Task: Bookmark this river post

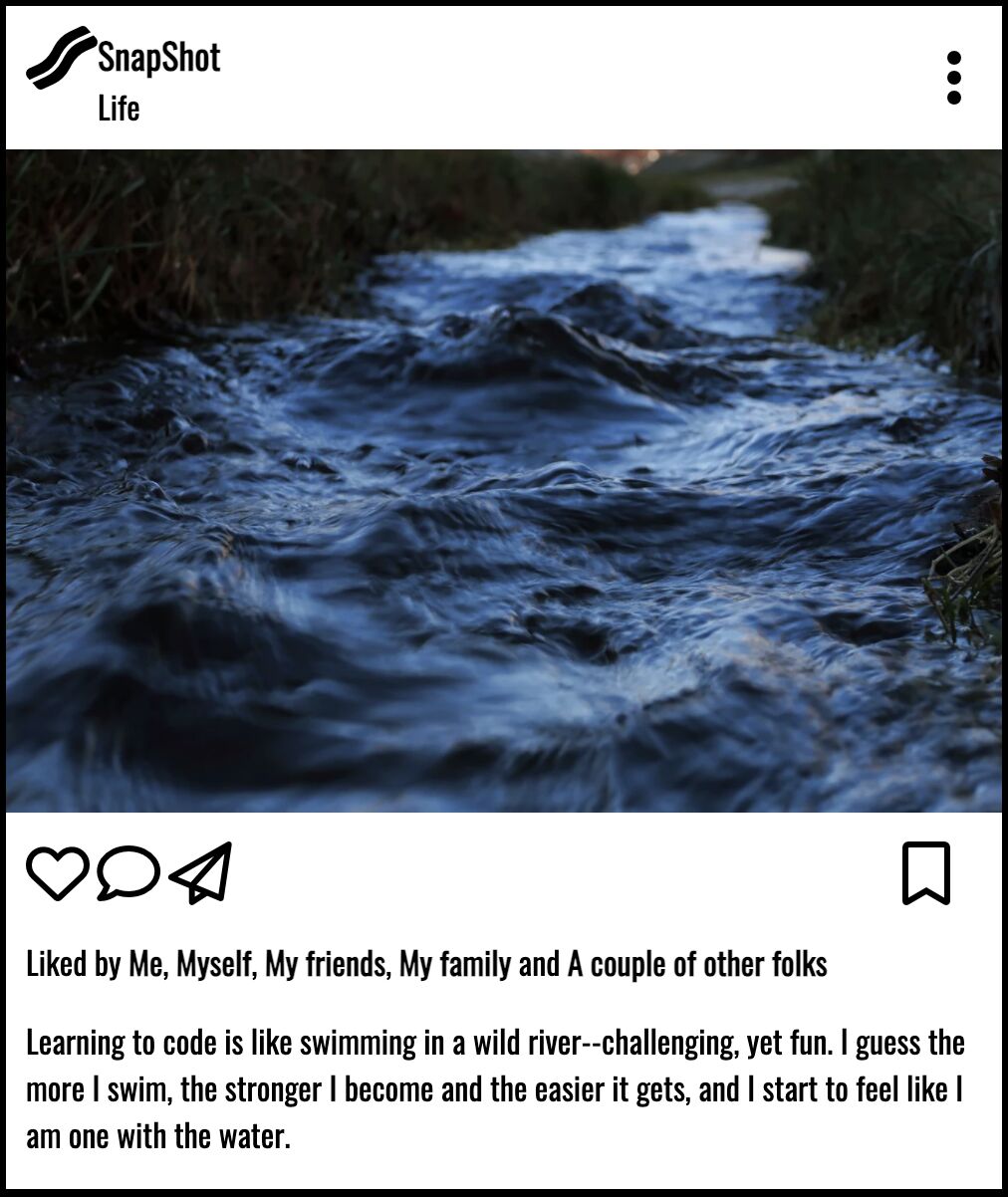Action: tap(925, 873)
